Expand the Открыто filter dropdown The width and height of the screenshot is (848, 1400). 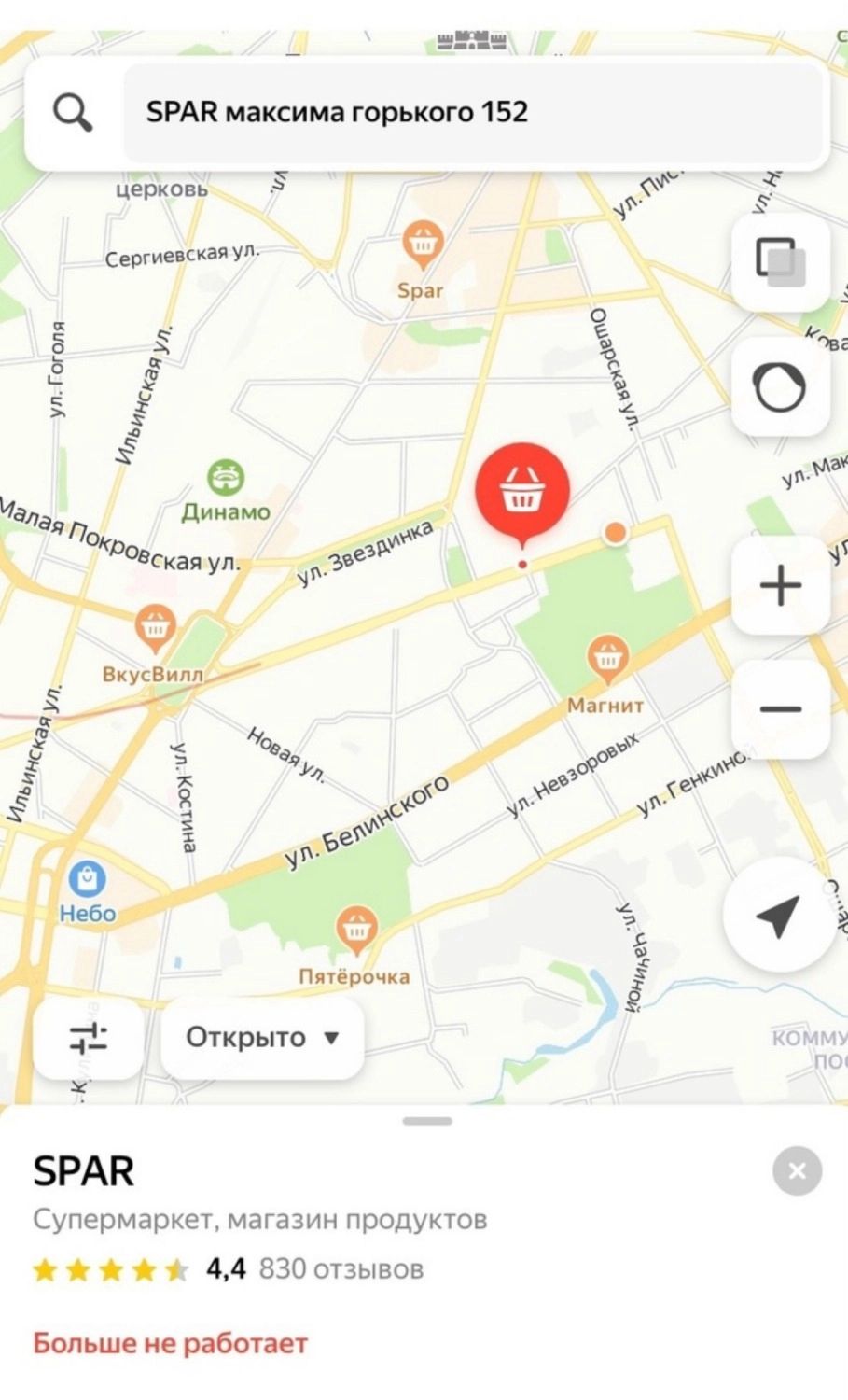pos(262,1038)
